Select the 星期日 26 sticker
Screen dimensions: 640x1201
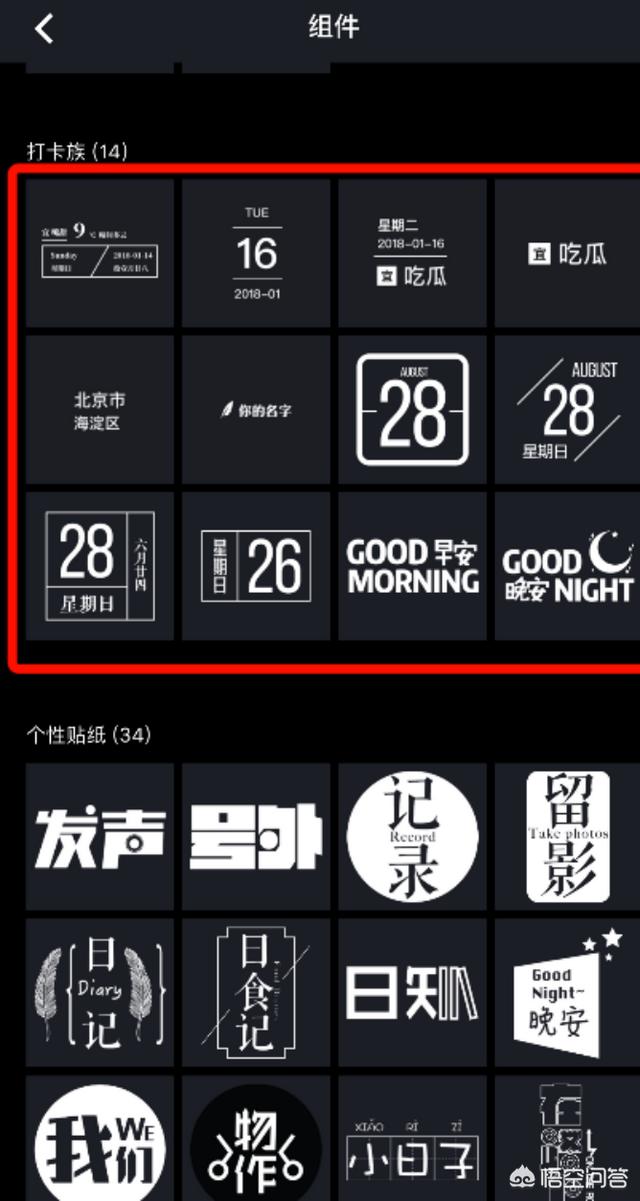coord(256,566)
